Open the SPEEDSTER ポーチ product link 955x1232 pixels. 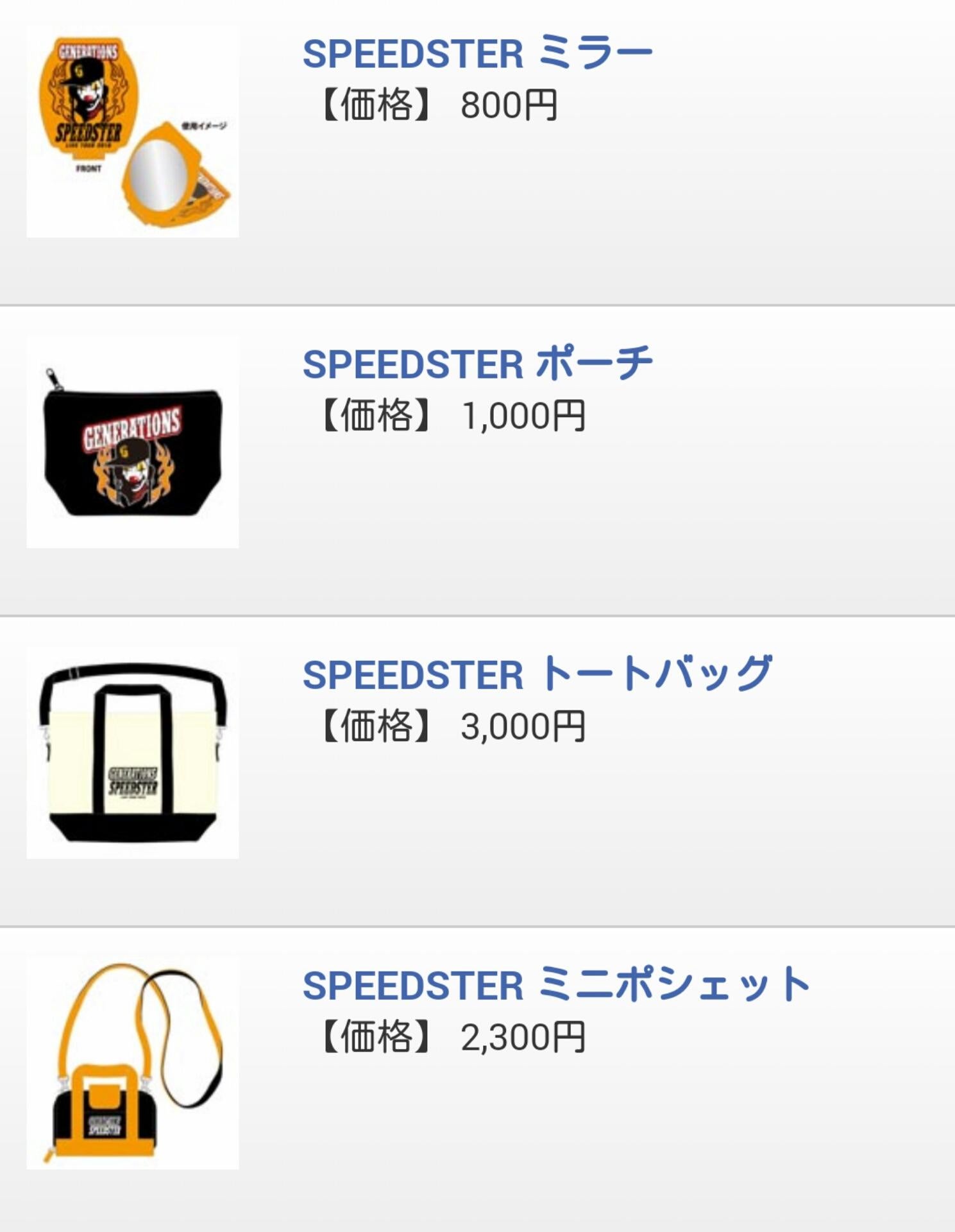pyautogui.click(x=477, y=364)
